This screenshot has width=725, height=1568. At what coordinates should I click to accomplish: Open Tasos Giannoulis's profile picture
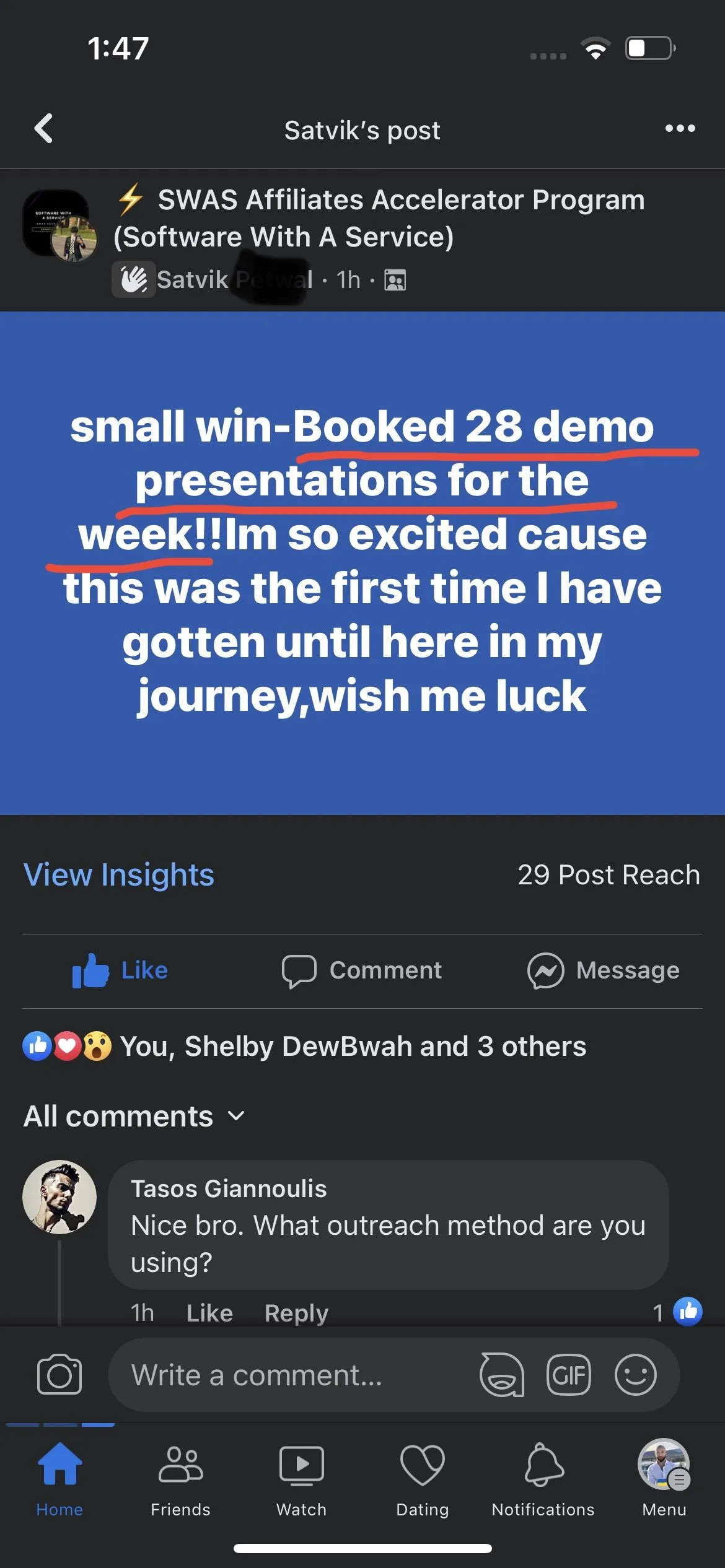[x=59, y=1196]
